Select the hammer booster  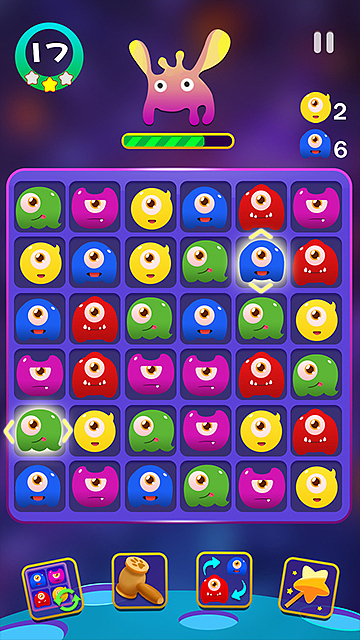pyautogui.click(x=140, y=581)
